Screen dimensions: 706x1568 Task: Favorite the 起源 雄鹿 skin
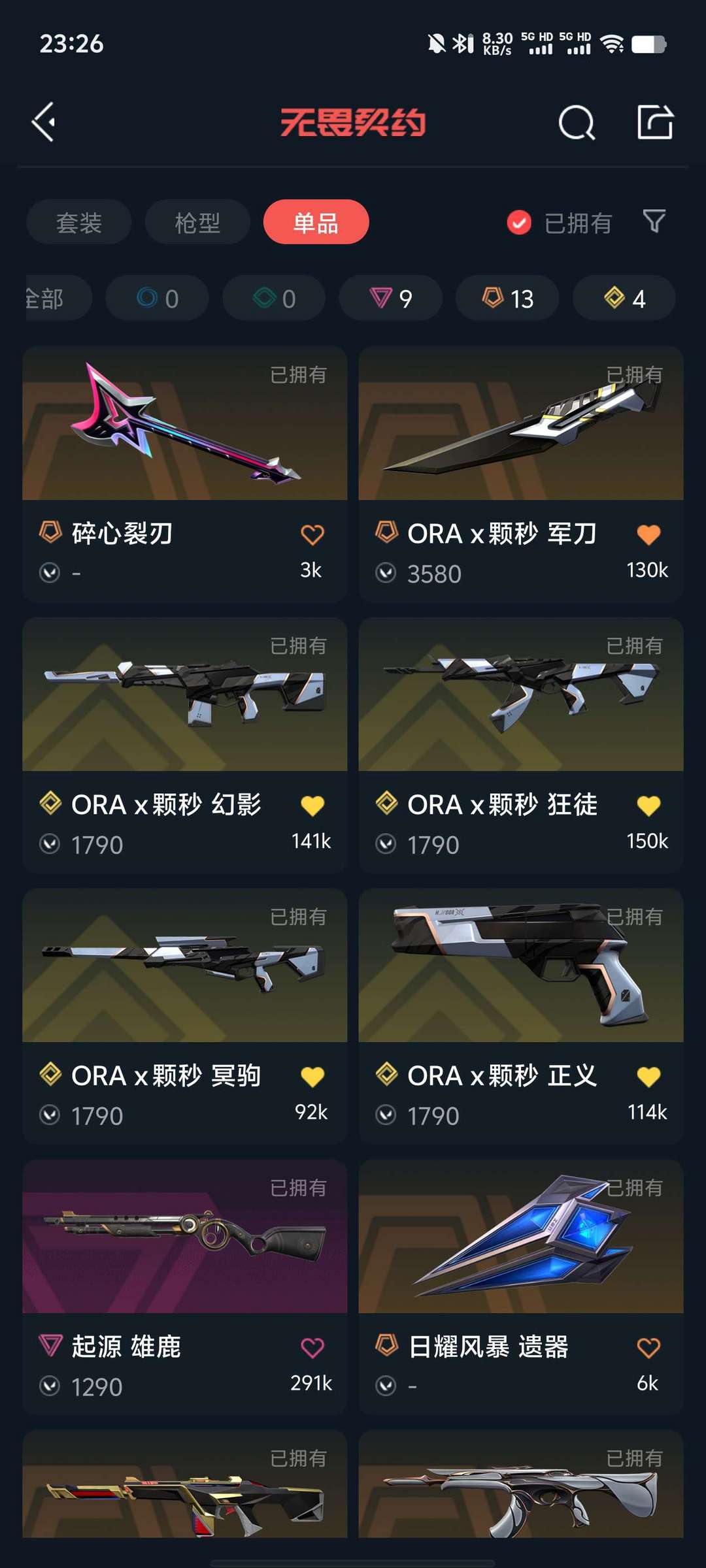[312, 1347]
